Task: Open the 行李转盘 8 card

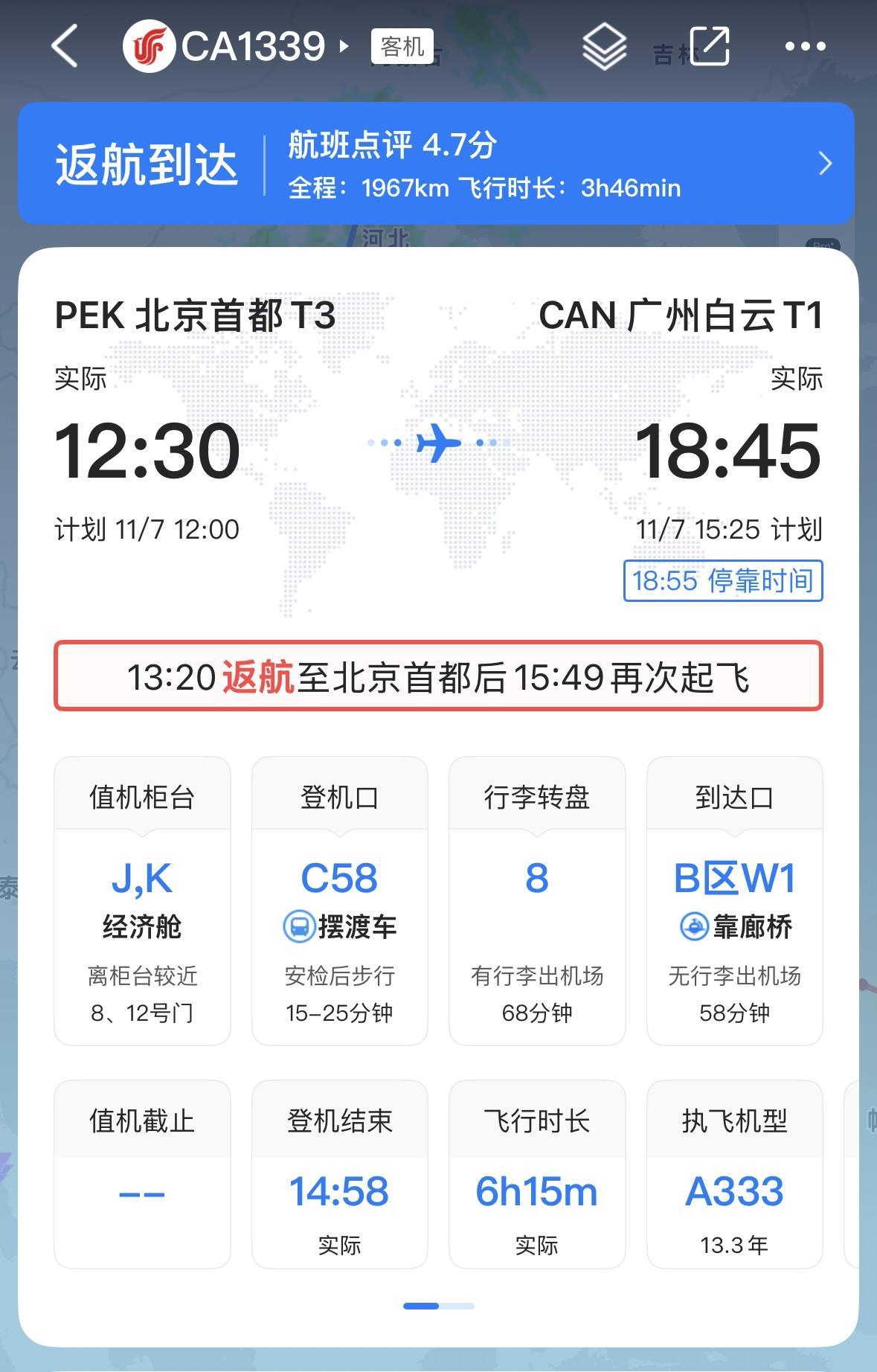Action: click(x=536, y=900)
